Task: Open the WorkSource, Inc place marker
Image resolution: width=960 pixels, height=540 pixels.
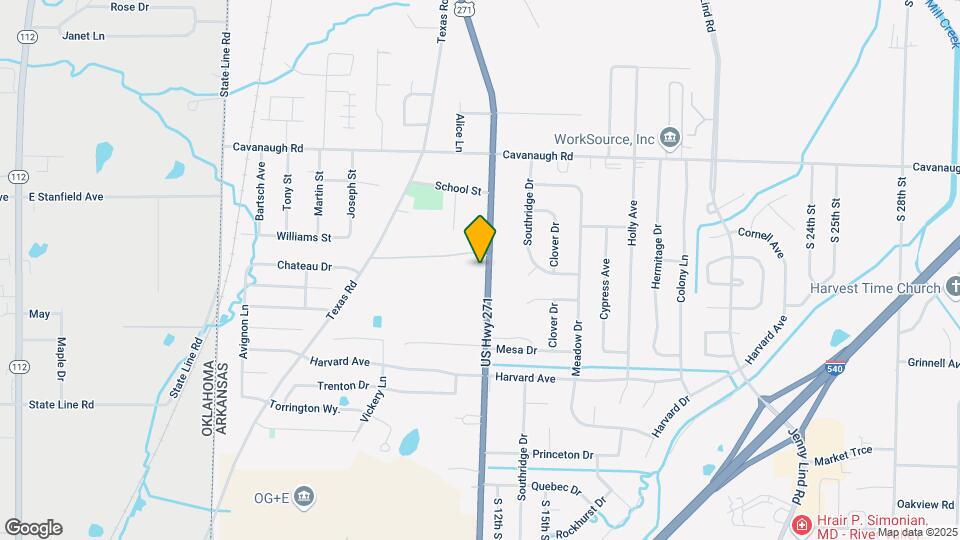Action: pos(670,137)
